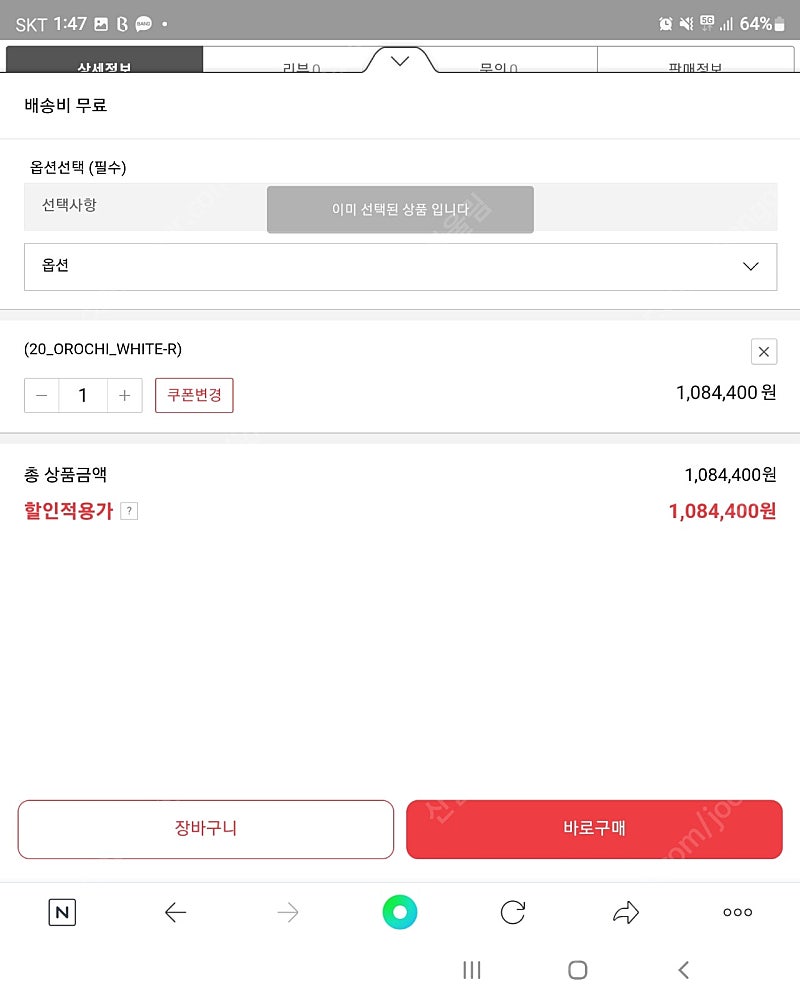
Task: Open Naver home via the N icon
Action: coord(62,912)
